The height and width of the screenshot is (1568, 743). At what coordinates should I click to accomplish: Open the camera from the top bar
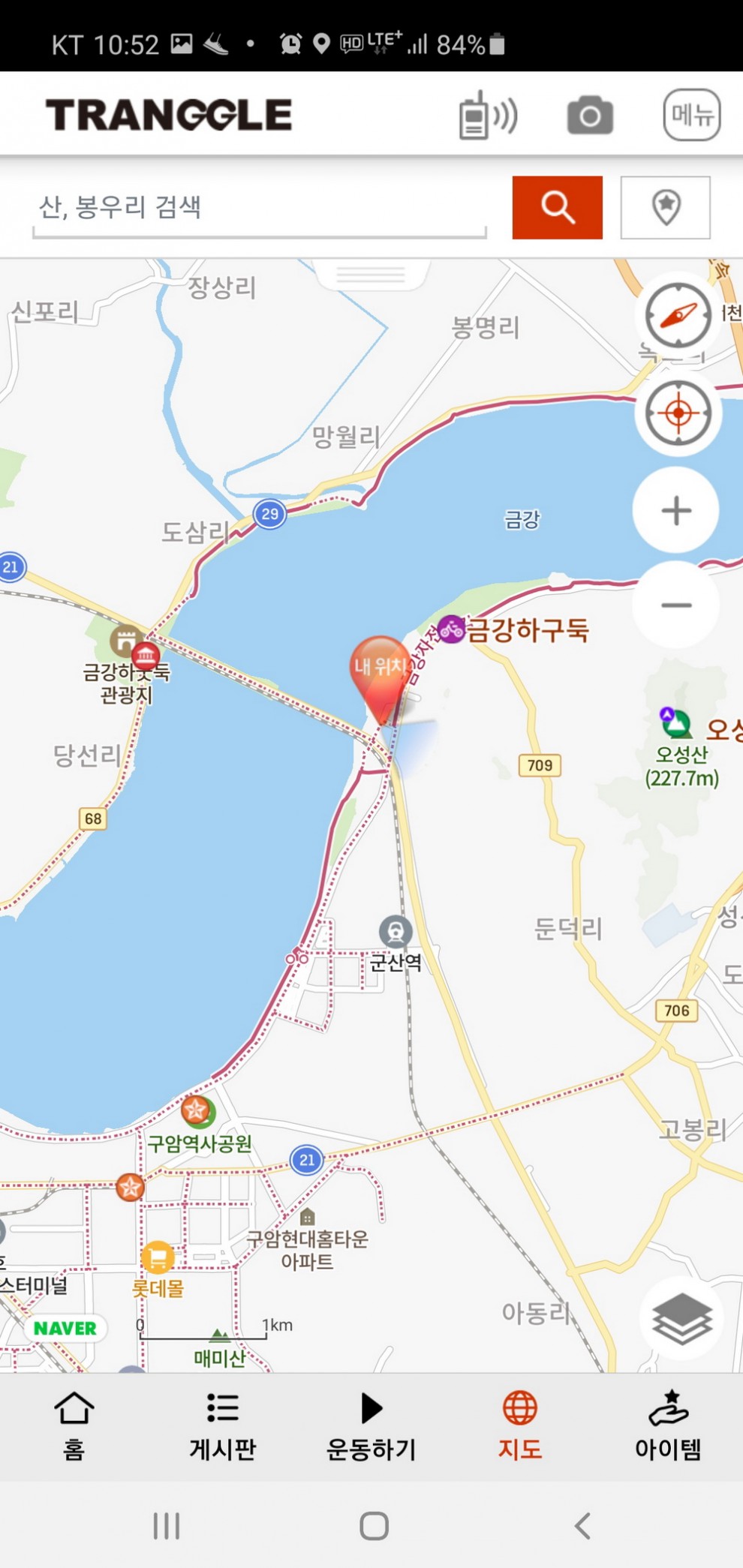590,116
